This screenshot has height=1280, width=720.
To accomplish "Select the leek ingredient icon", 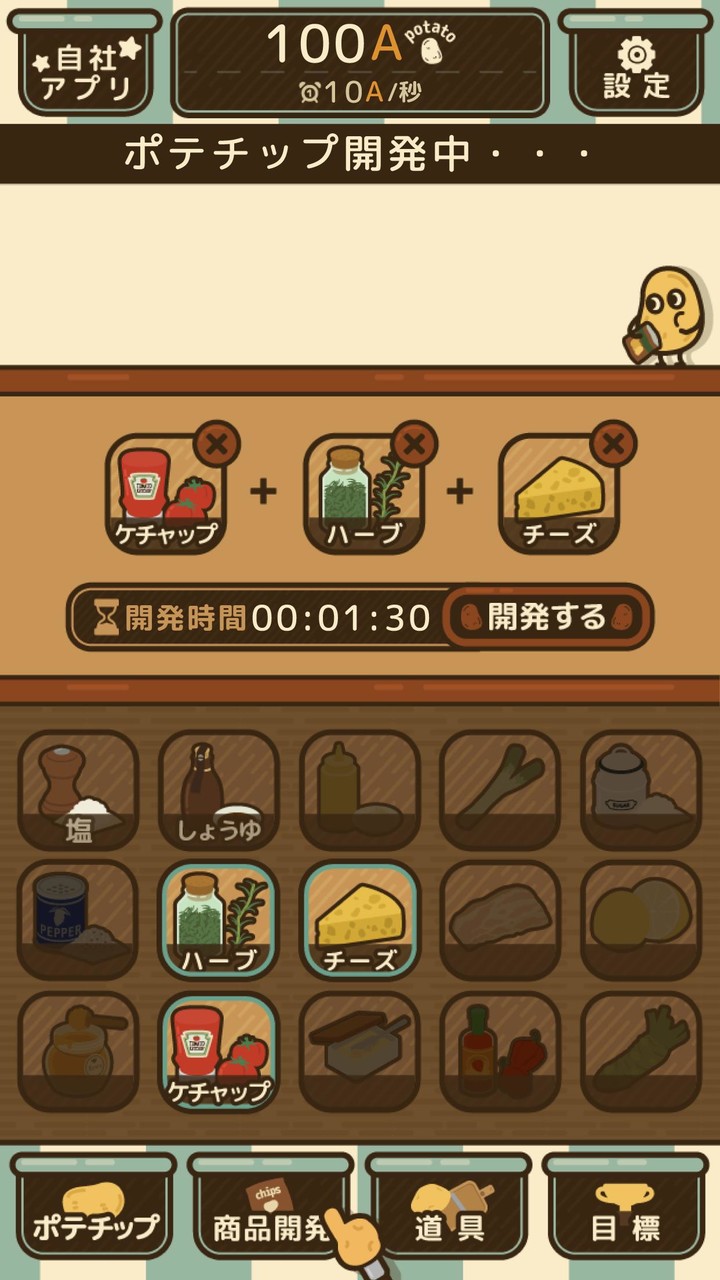I will (x=498, y=792).
